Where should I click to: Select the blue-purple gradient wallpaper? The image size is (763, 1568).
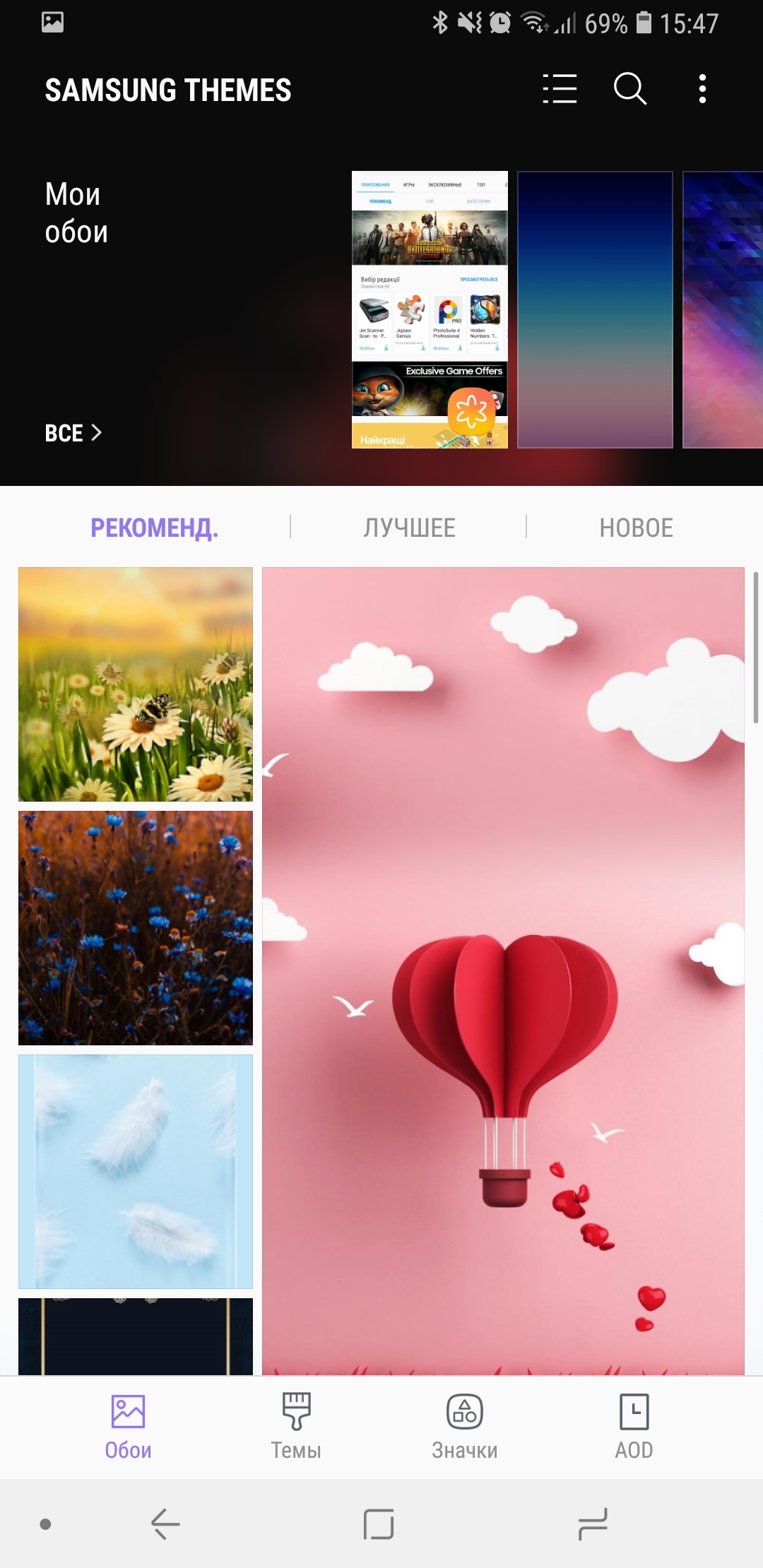coord(595,309)
